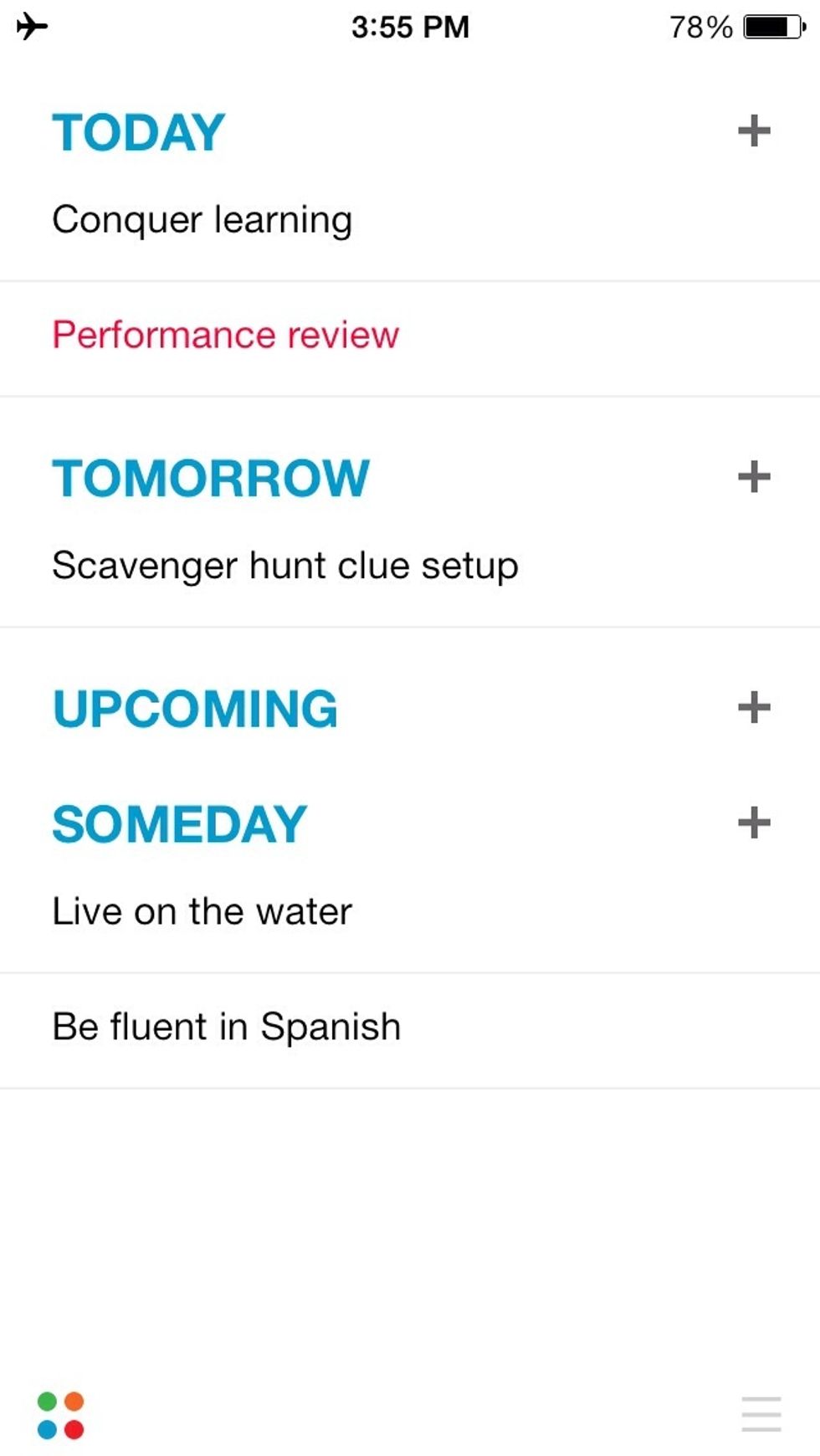
Task: Open the 'Be fluent in Spanish' task
Action: point(226,1026)
